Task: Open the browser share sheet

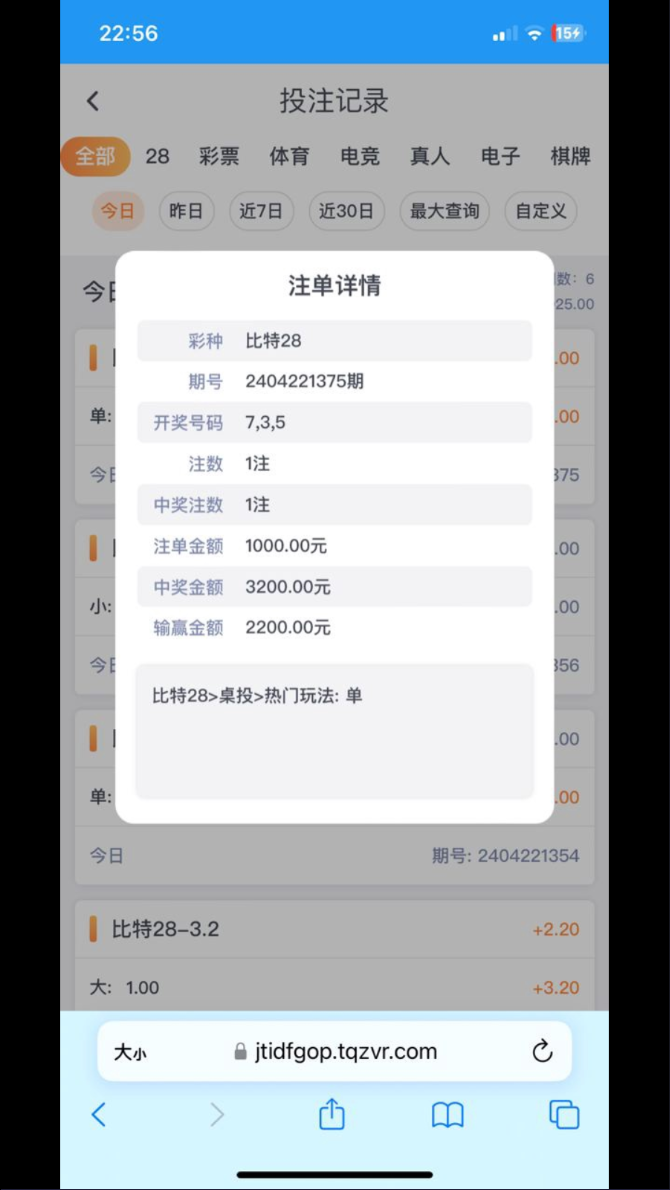Action: click(x=332, y=1114)
